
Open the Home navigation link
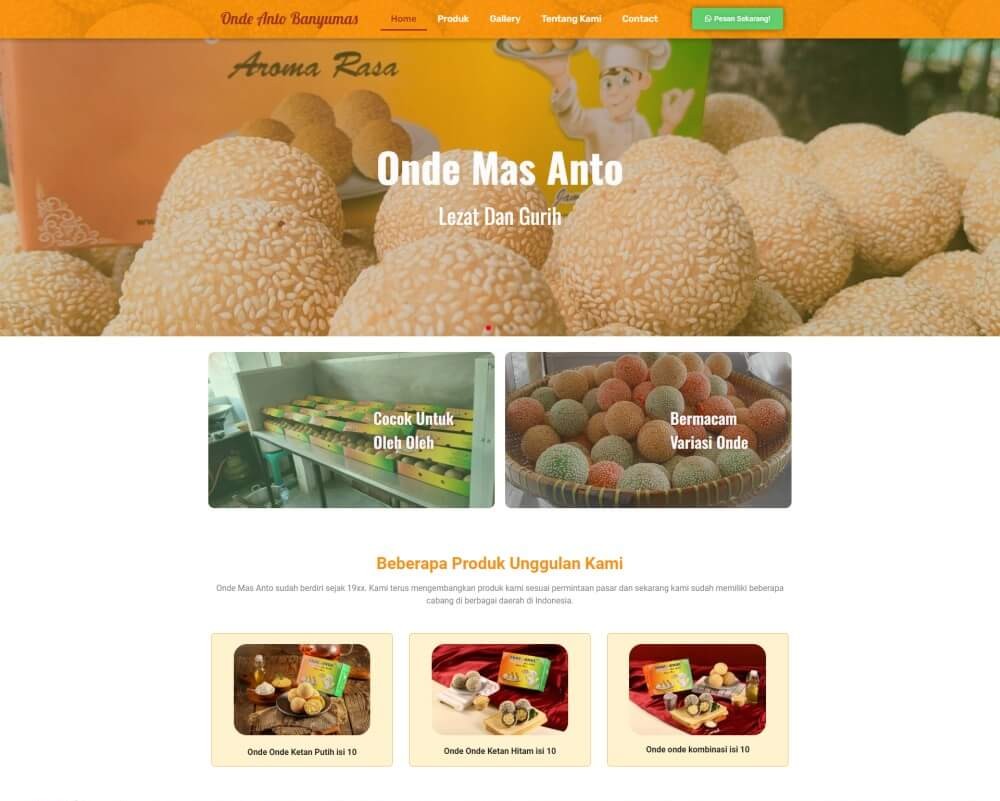tap(403, 19)
